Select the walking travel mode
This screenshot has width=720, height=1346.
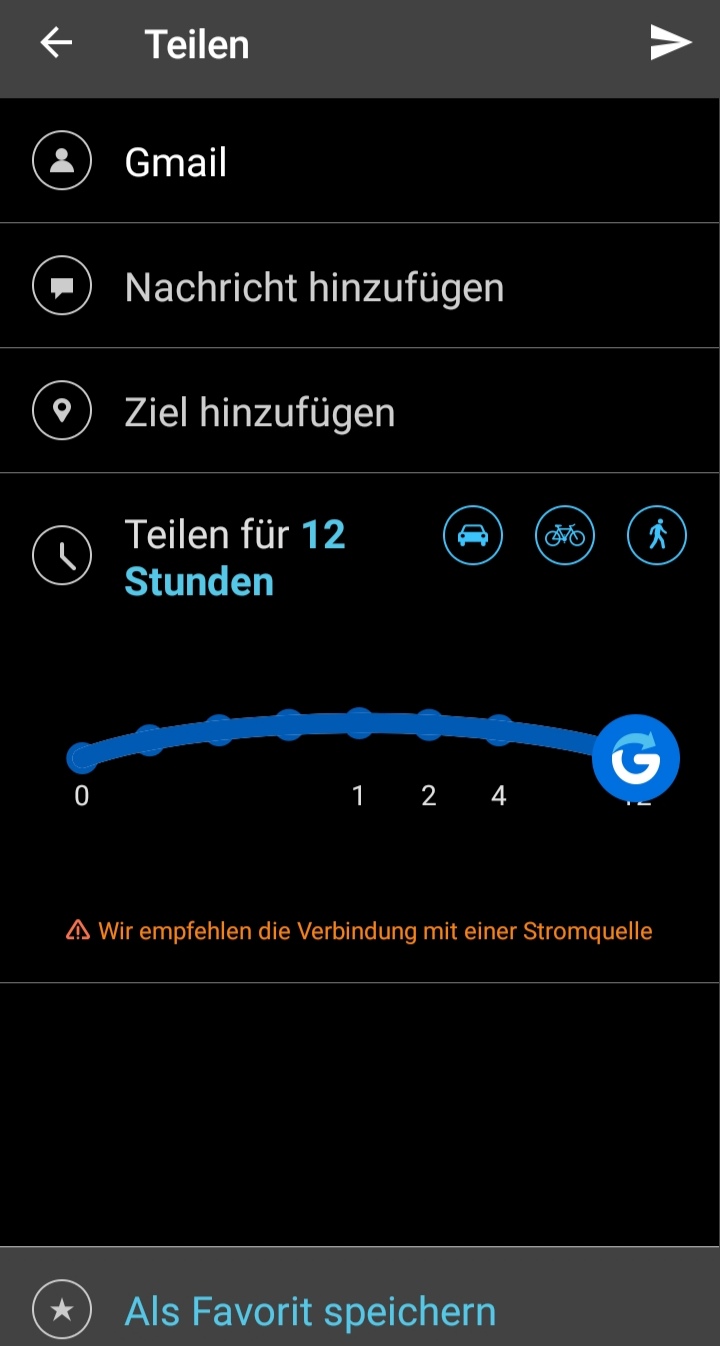pos(657,536)
